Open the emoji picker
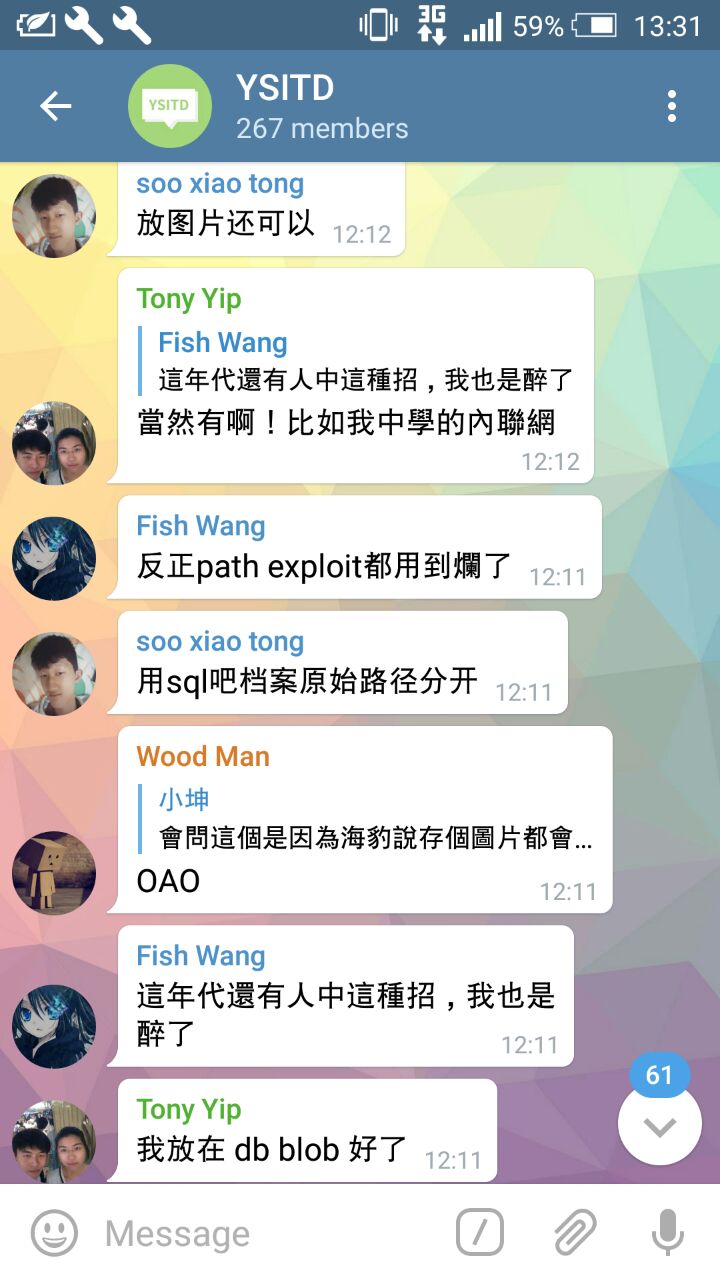 54,1233
